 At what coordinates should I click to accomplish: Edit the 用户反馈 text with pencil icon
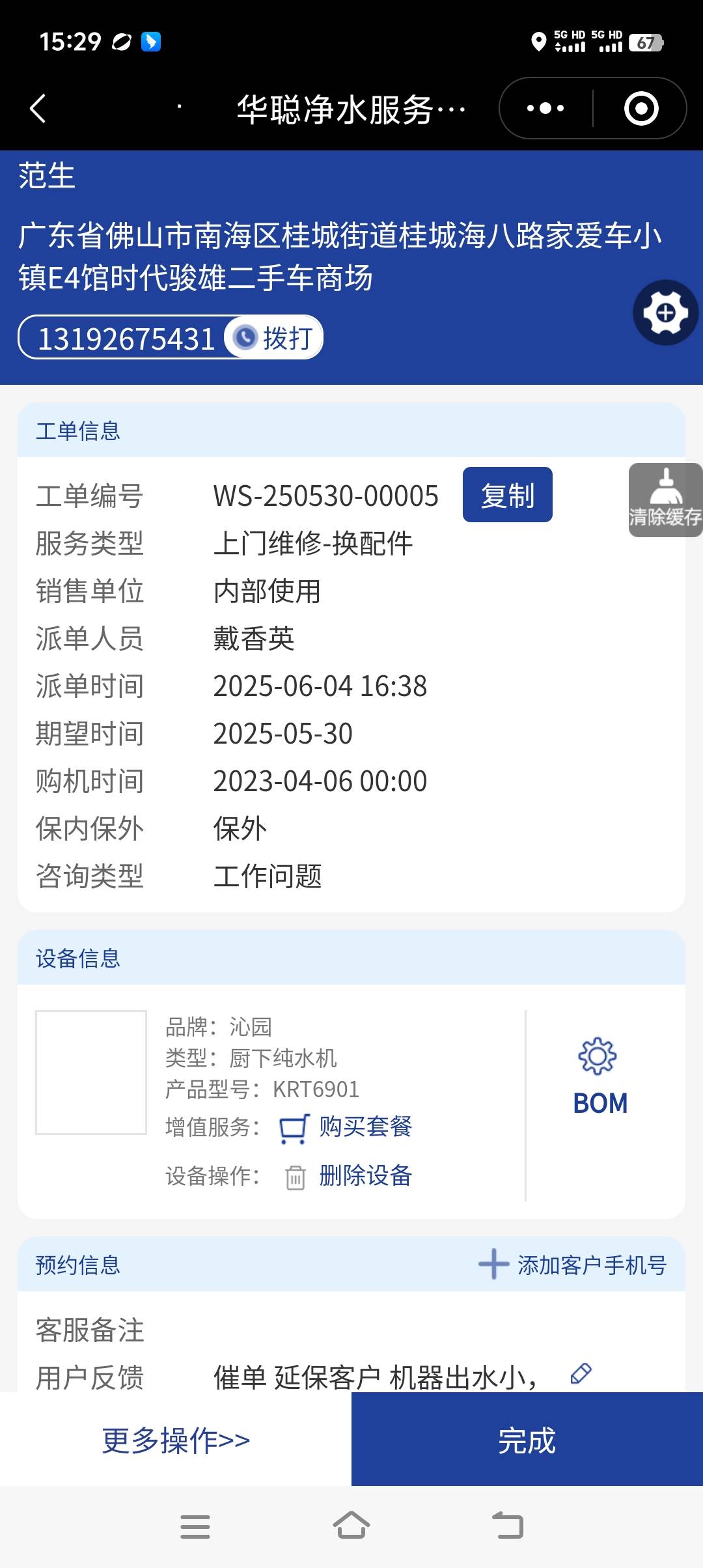pyautogui.click(x=581, y=1374)
